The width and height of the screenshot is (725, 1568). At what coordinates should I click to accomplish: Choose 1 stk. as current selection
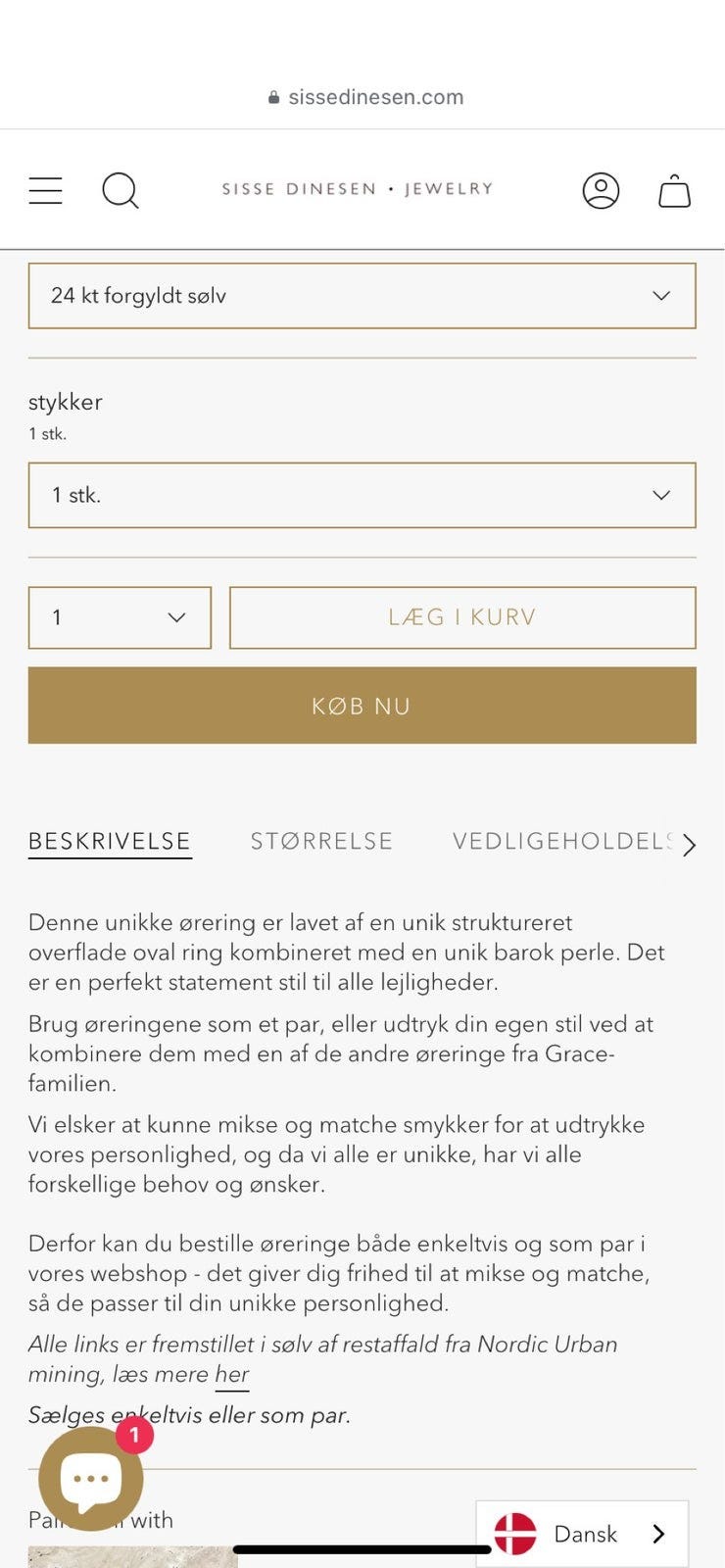tap(362, 495)
